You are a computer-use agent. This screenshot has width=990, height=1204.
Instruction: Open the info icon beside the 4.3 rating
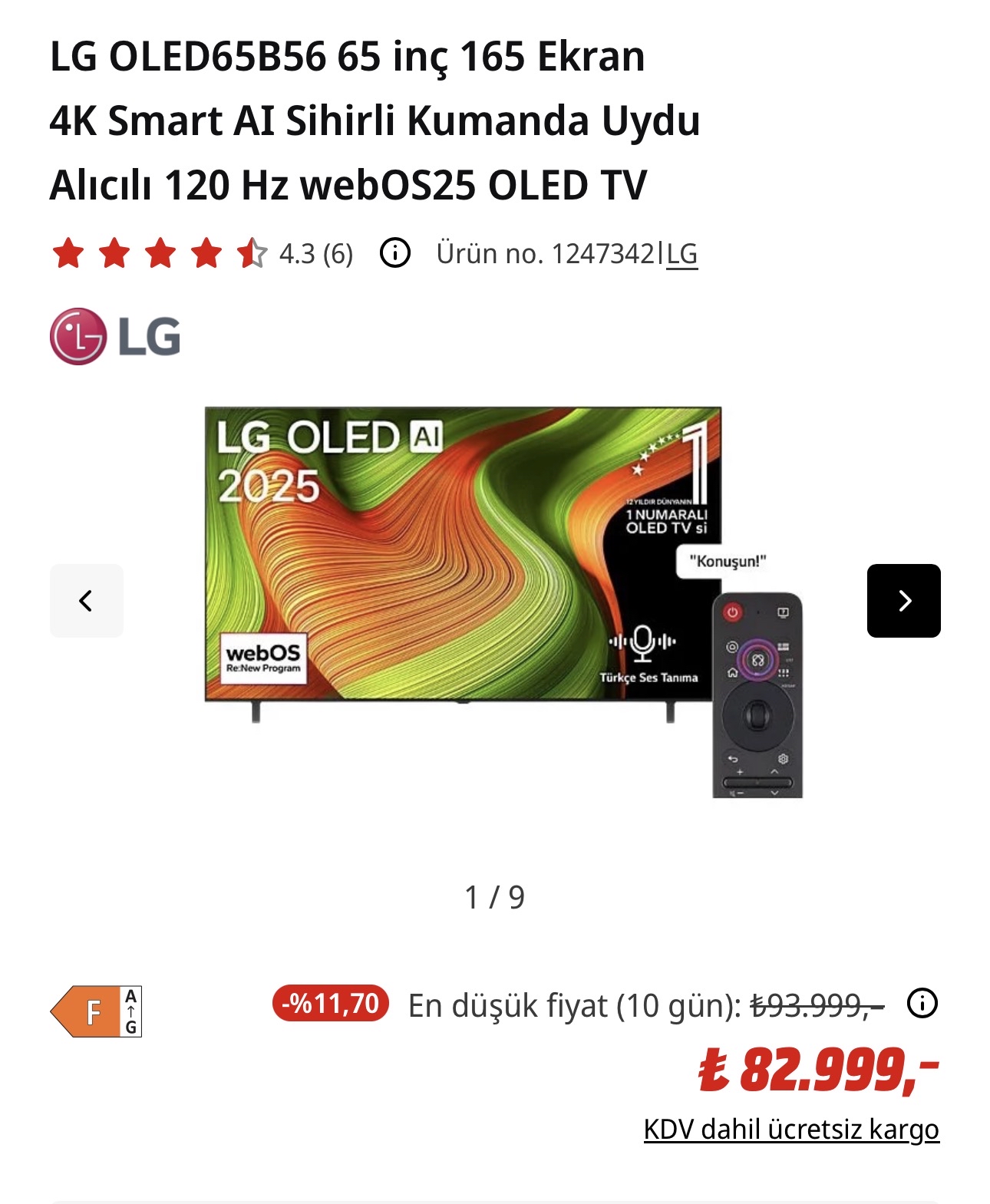click(x=395, y=252)
